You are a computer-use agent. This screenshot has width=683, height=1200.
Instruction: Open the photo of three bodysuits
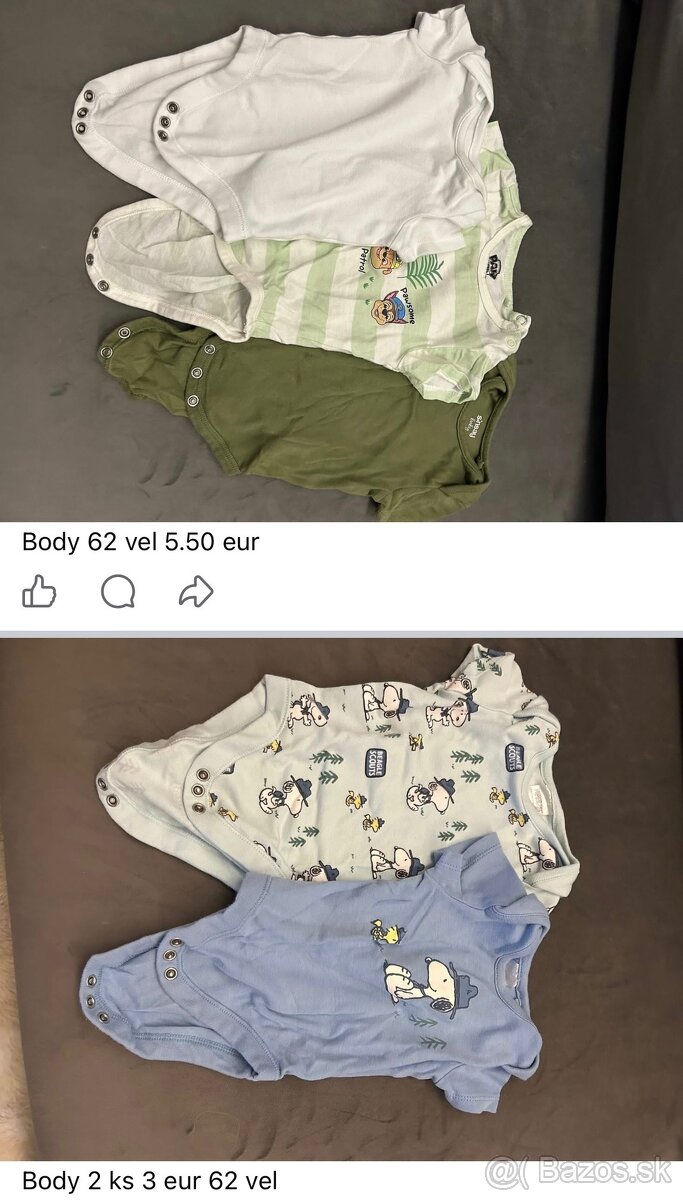[340, 260]
